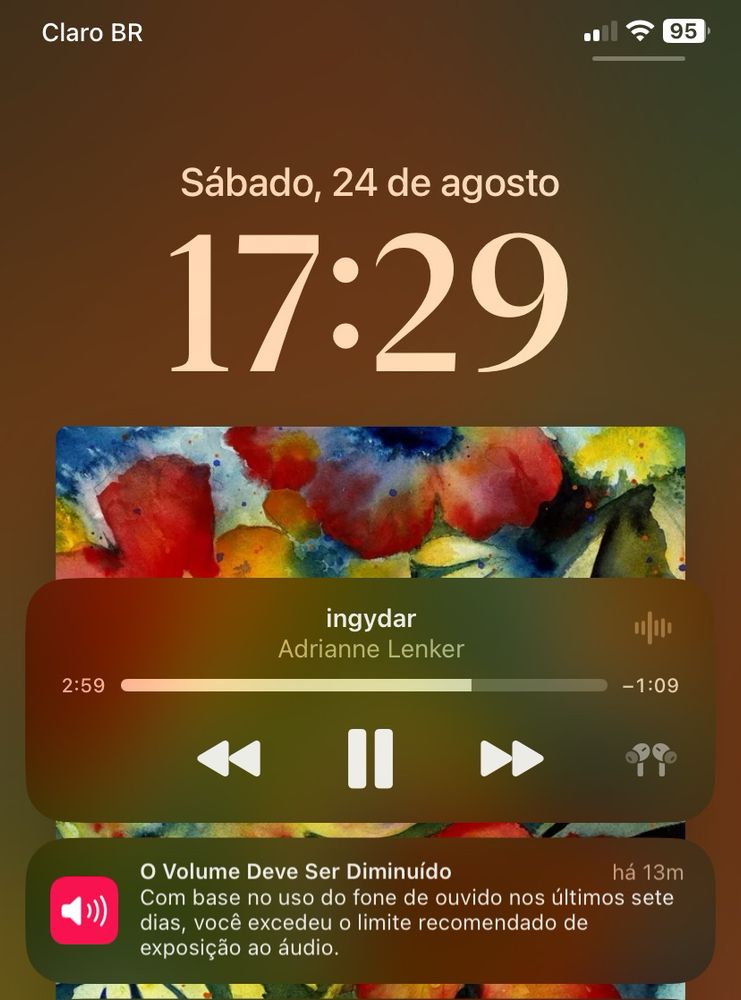This screenshot has width=741, height=1000.
Task: Tap the date Sábado, 24 de agosto
Action: pyautogui.click(x=370, y=183)
